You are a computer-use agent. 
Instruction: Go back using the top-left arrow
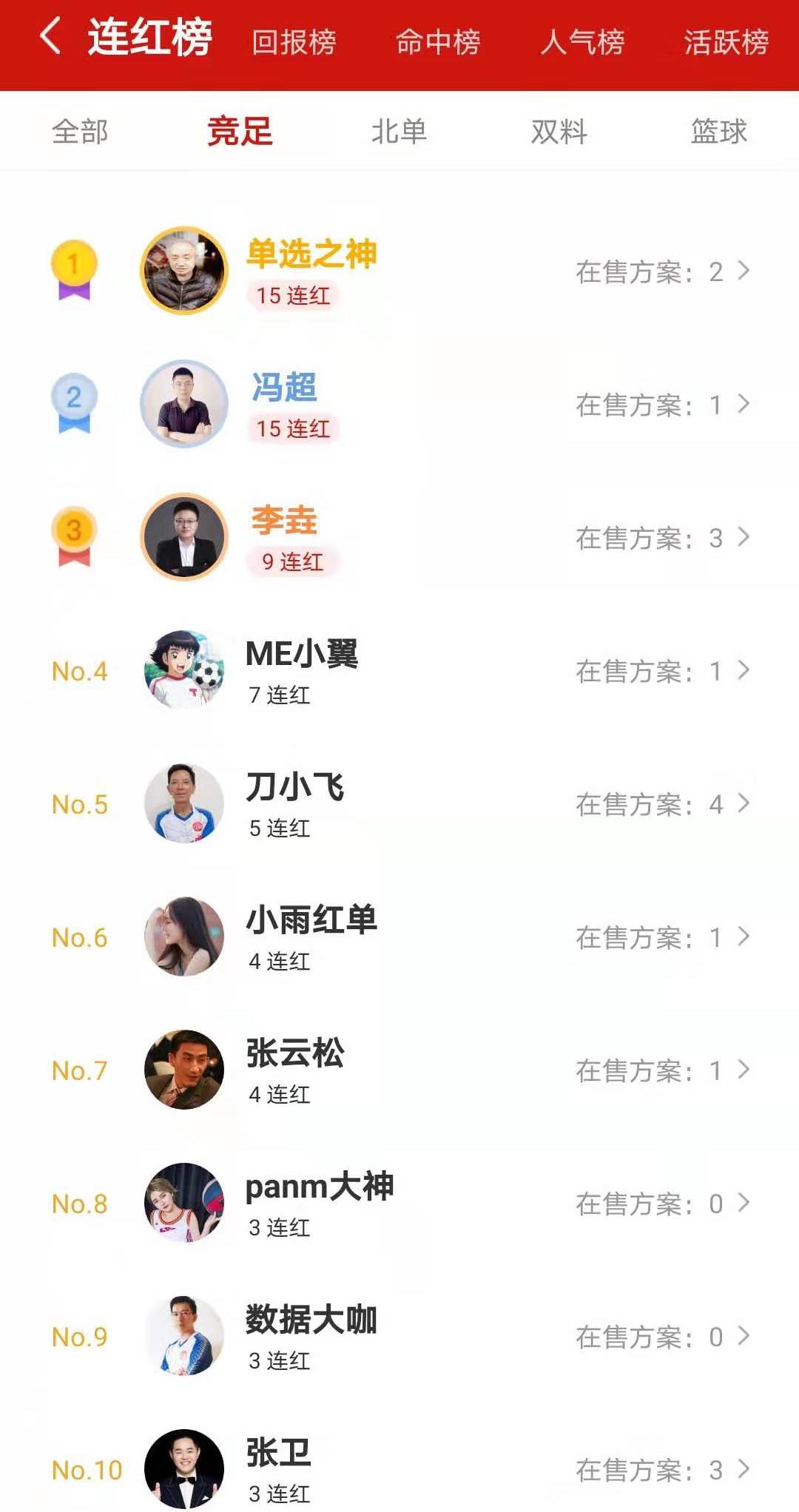coord(50,37)
